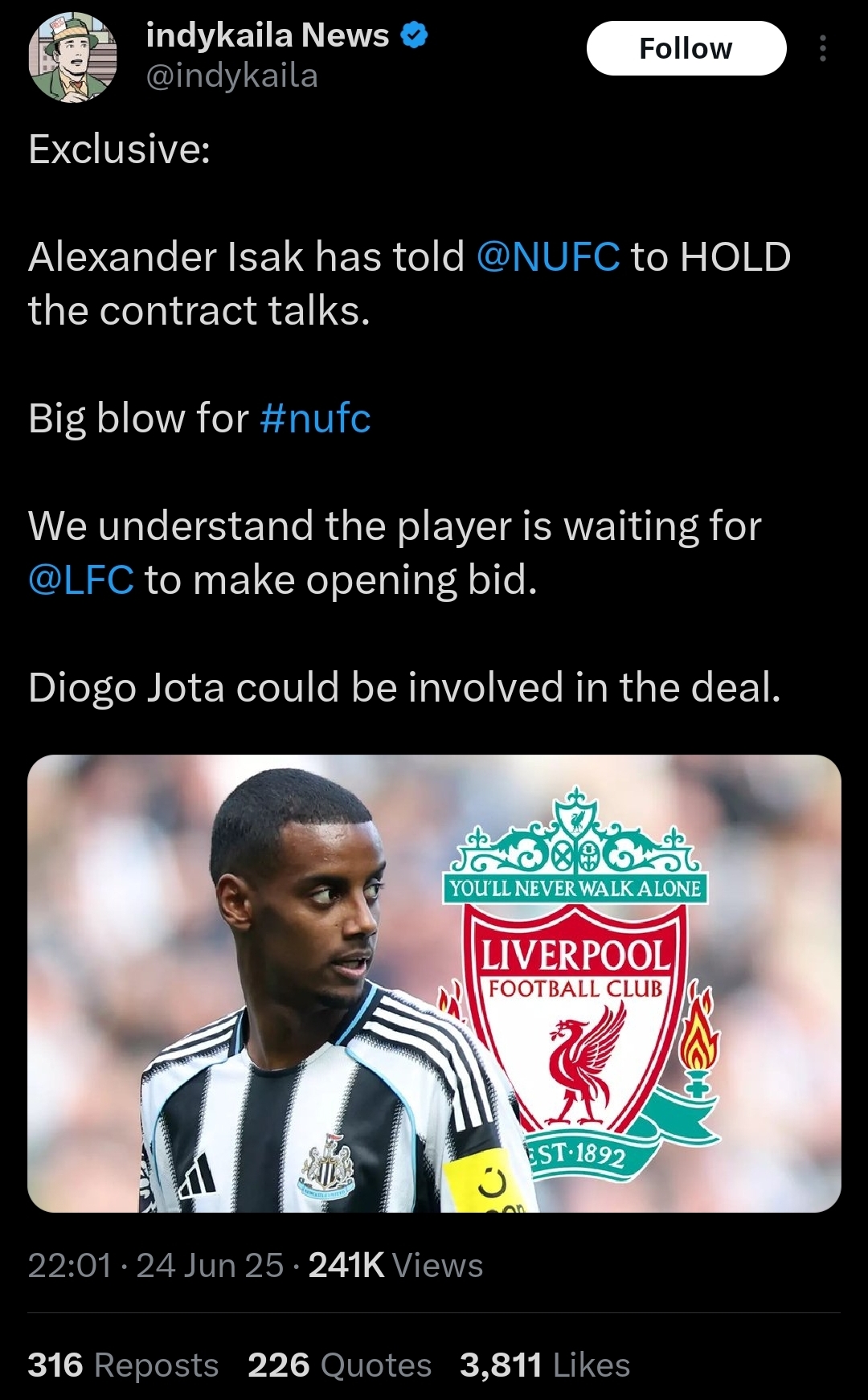This screenshot has width=868, height=1400.
Task: Open indykaila News profile picture
Action: (x=73, y=57)
